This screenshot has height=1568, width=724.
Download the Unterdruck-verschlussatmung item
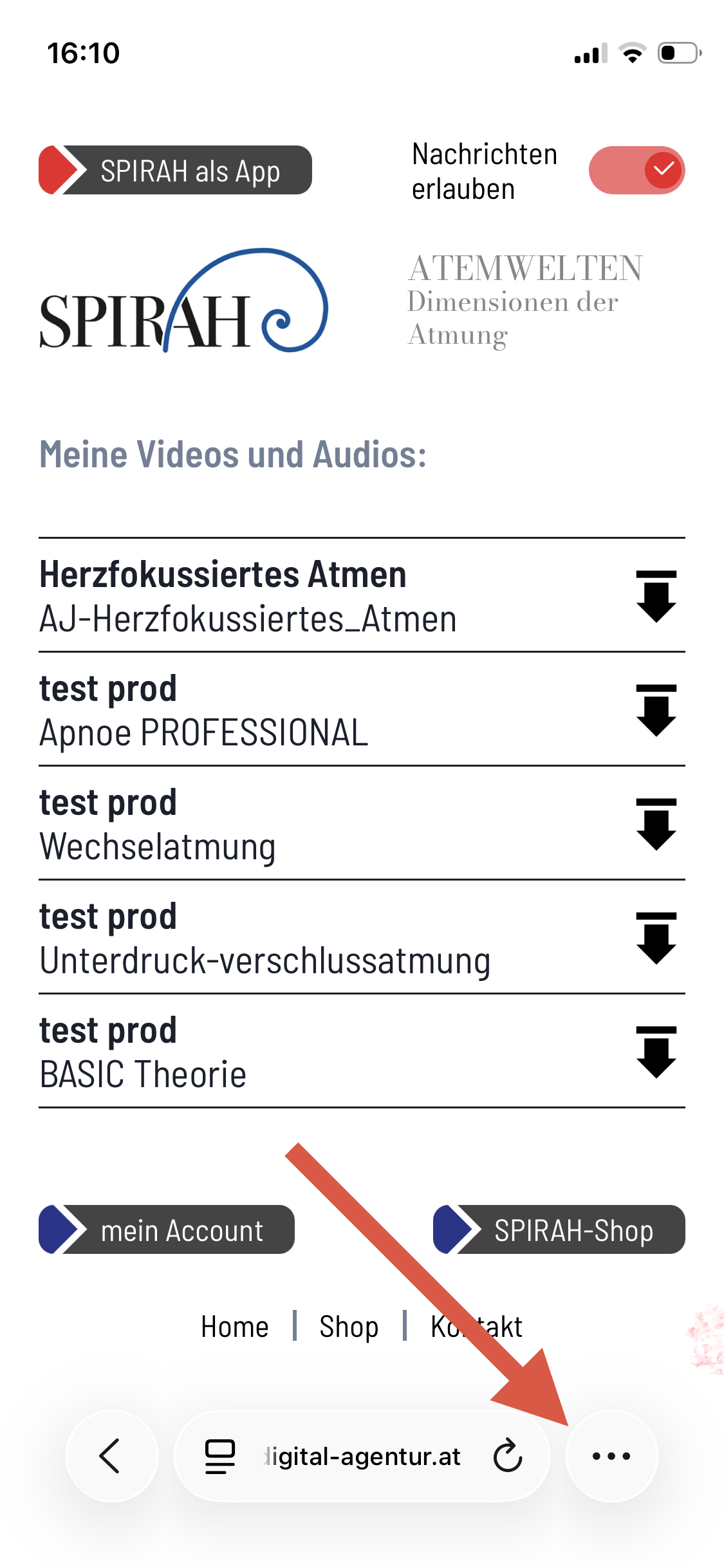(x=656, y=938)
